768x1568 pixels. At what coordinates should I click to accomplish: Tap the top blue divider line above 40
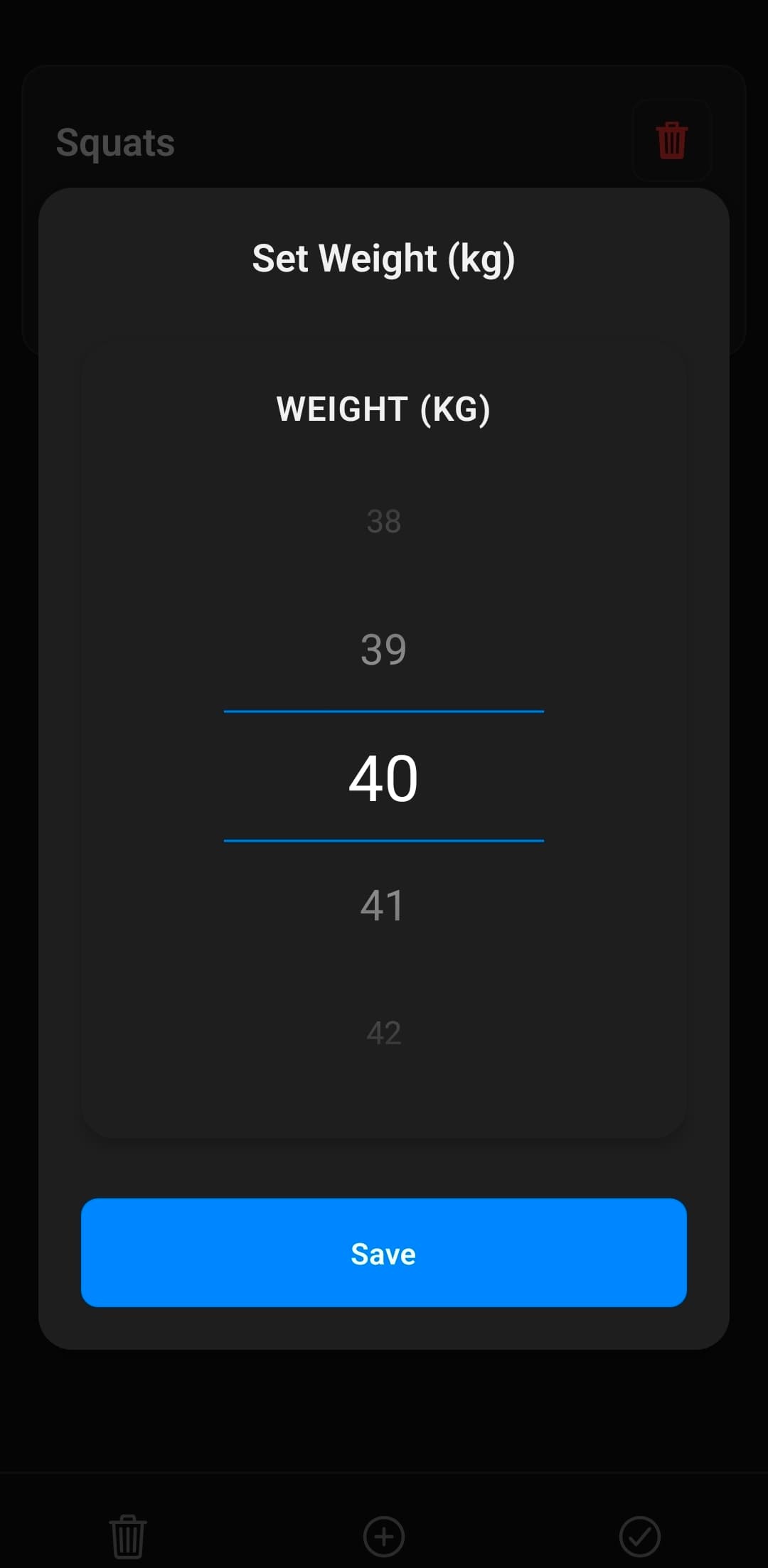[383, 710]
